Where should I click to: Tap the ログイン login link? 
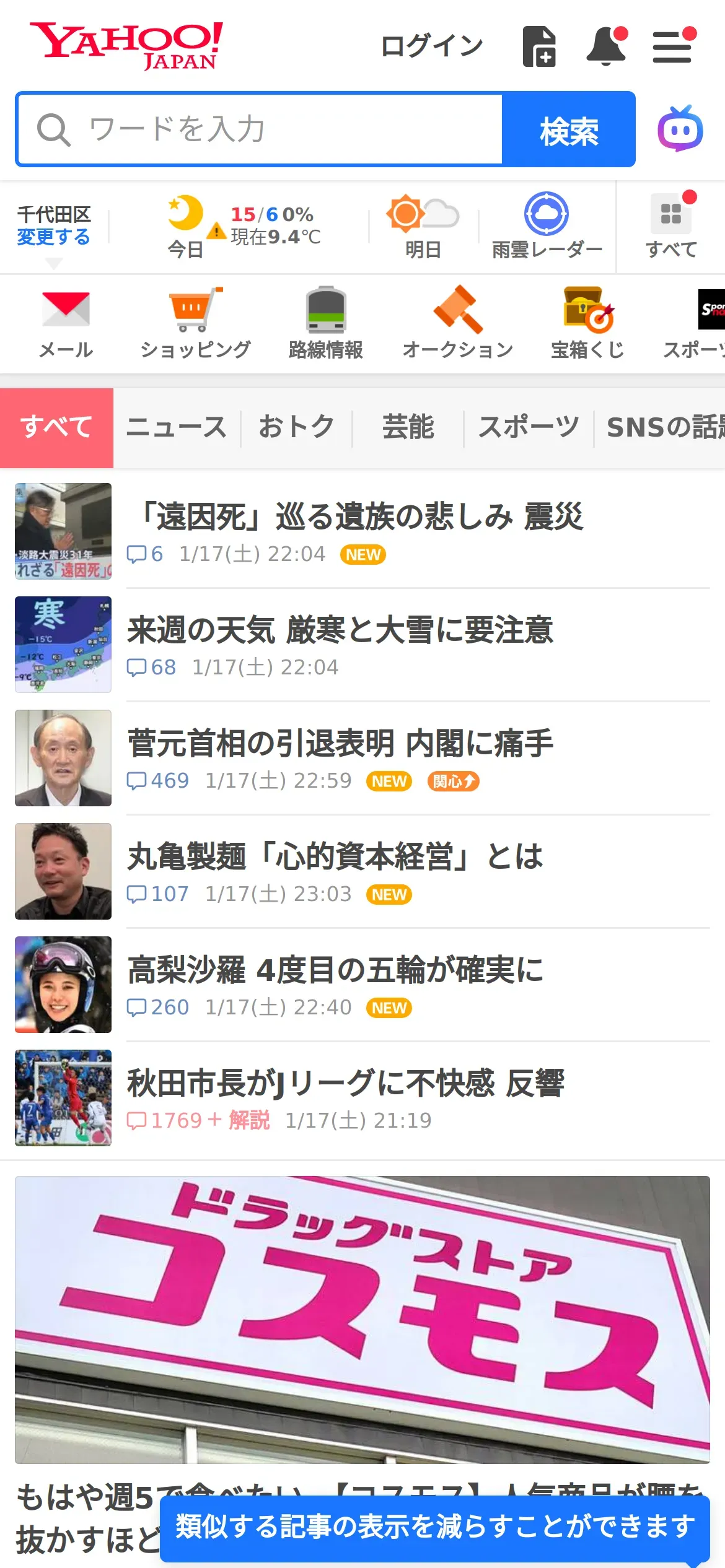point(431,46)
